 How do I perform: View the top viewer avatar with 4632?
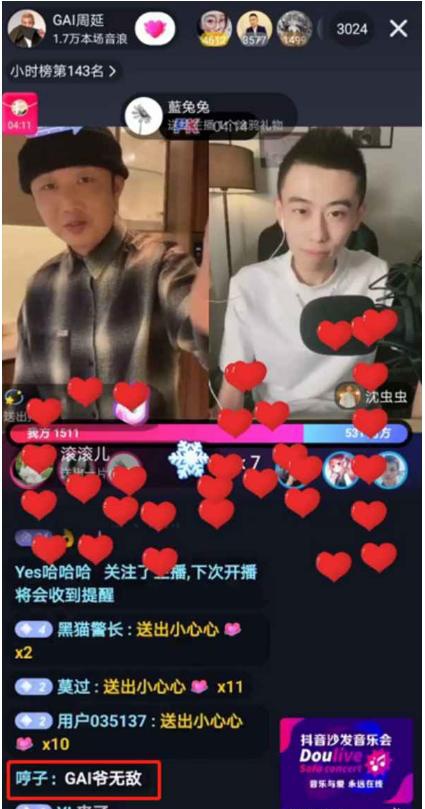pyautogui.click(x=214, y=29)
